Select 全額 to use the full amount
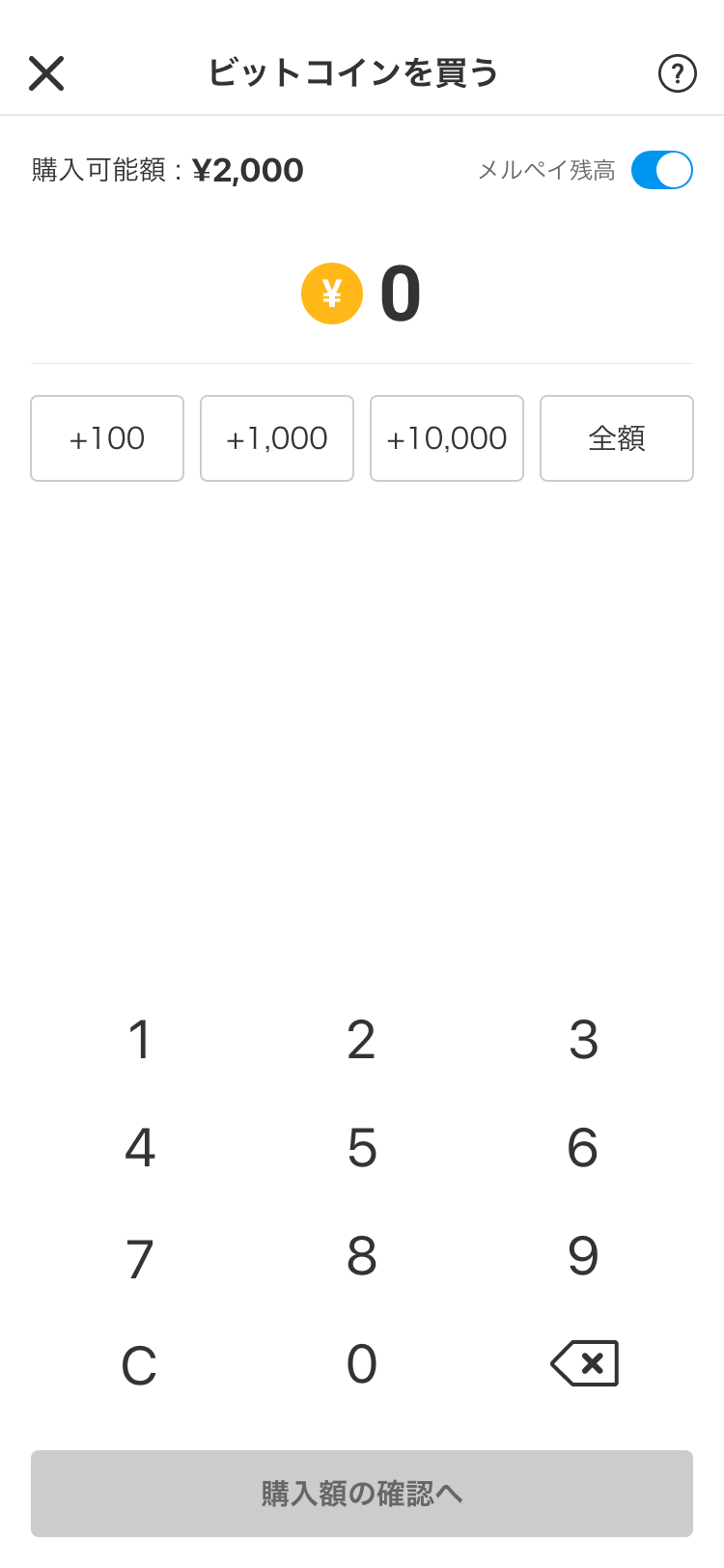The width and height of the screenshot is (724, 1568). (617, 438)
